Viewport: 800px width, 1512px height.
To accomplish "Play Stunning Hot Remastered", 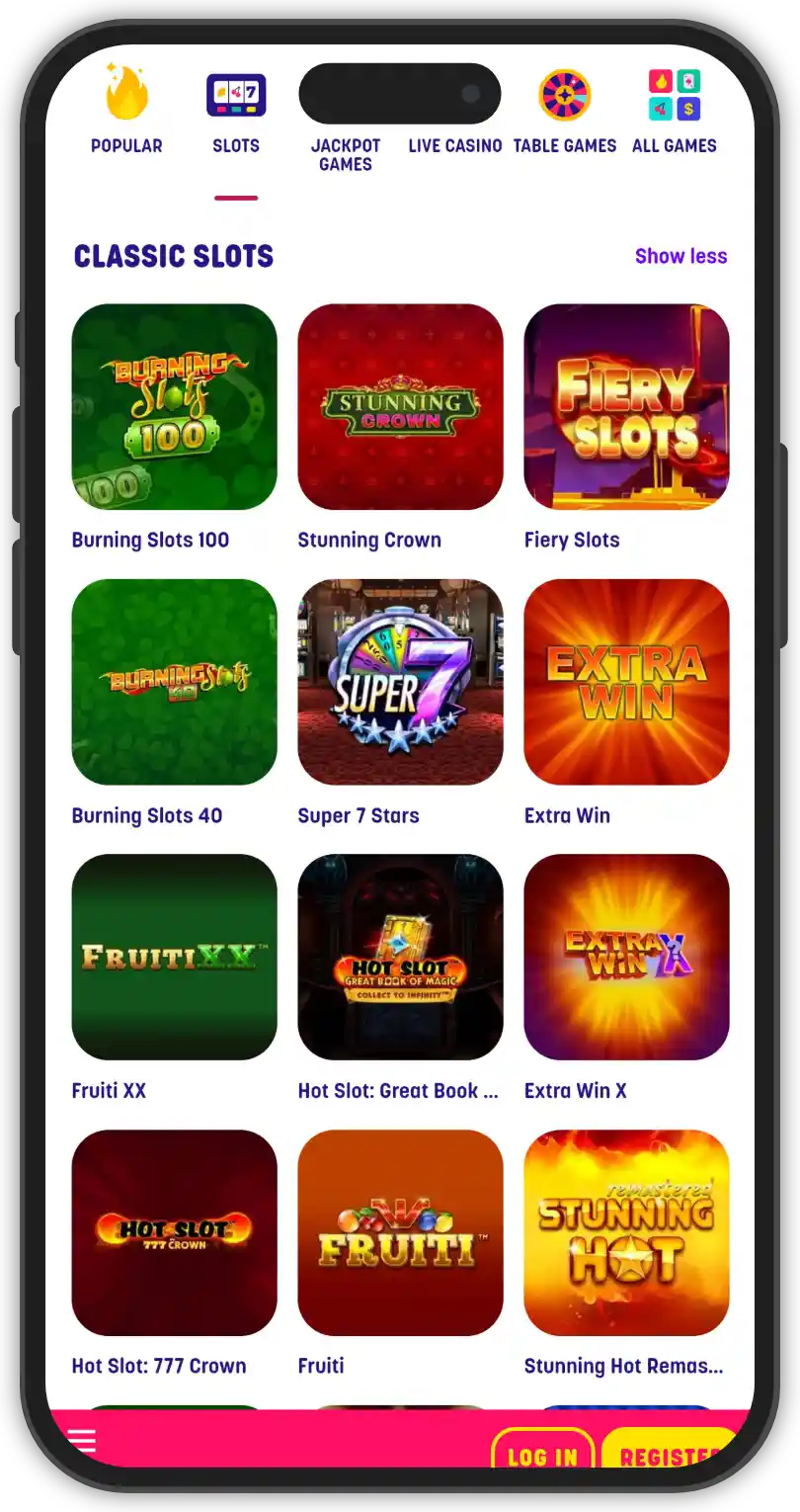I will click(626, 1232).
